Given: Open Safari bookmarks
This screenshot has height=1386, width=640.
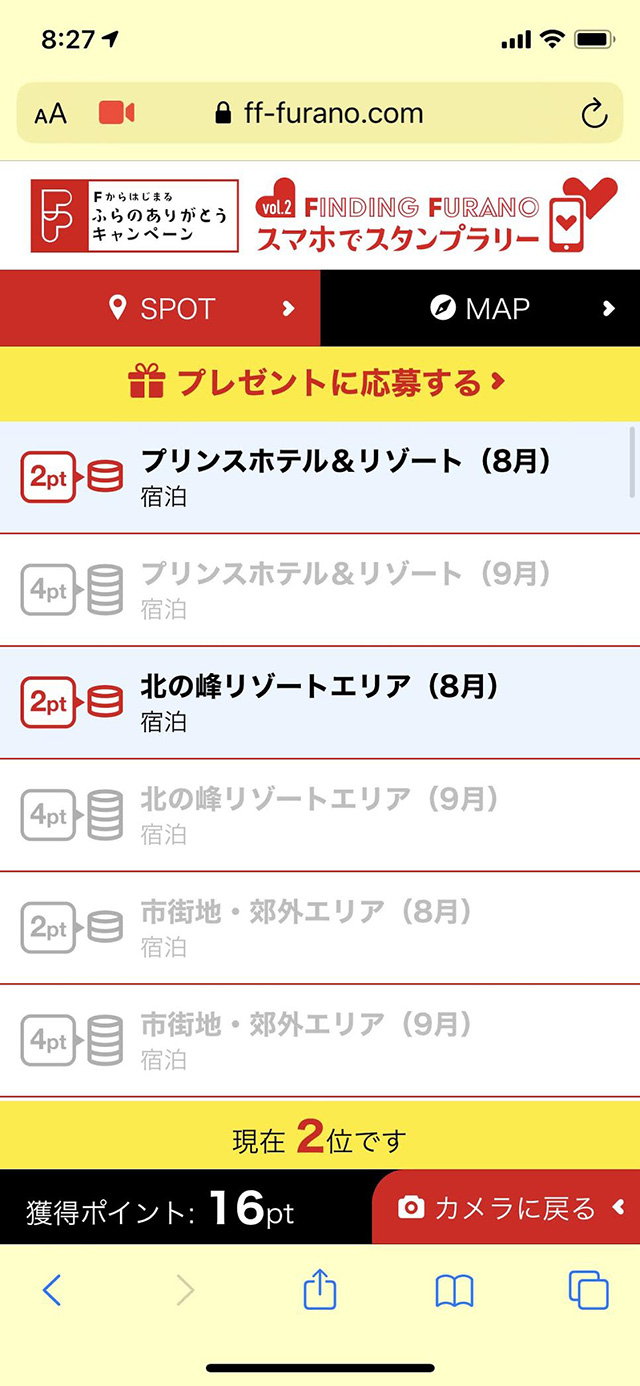Looking at the screenshot, I should [455, 1291].
